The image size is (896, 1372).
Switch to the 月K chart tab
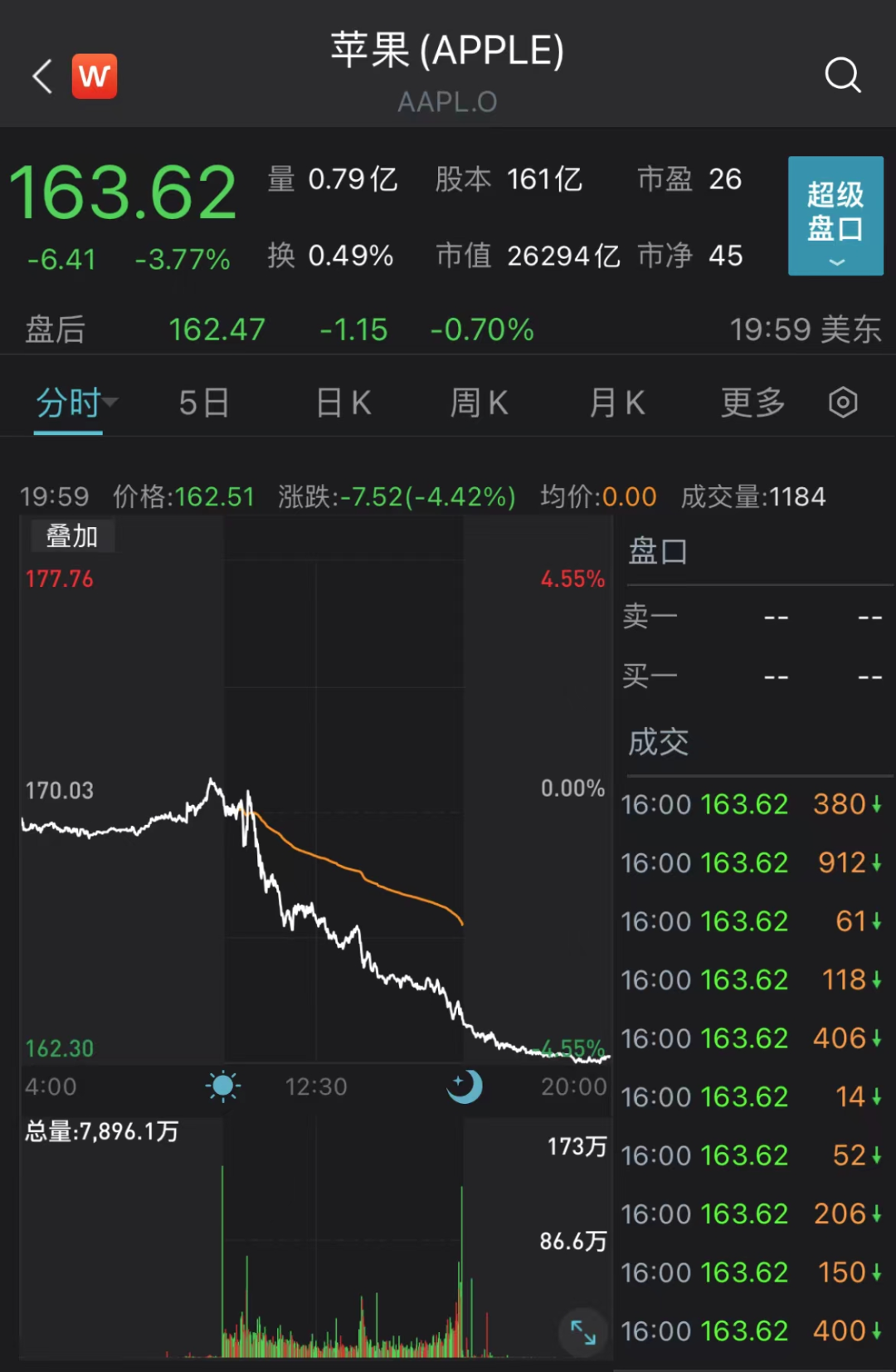616,403
